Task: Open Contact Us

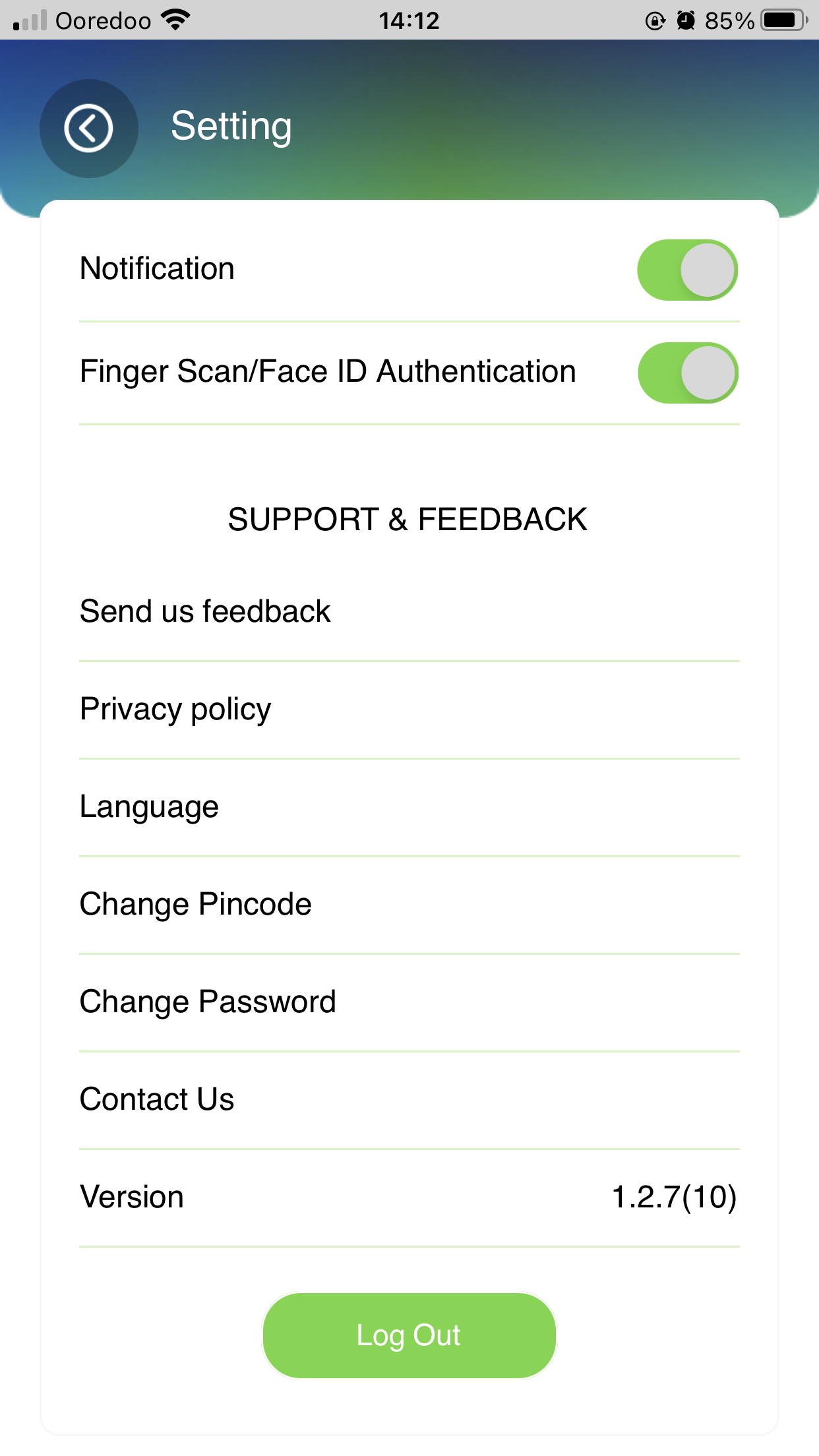Action: click(157, 1099)
